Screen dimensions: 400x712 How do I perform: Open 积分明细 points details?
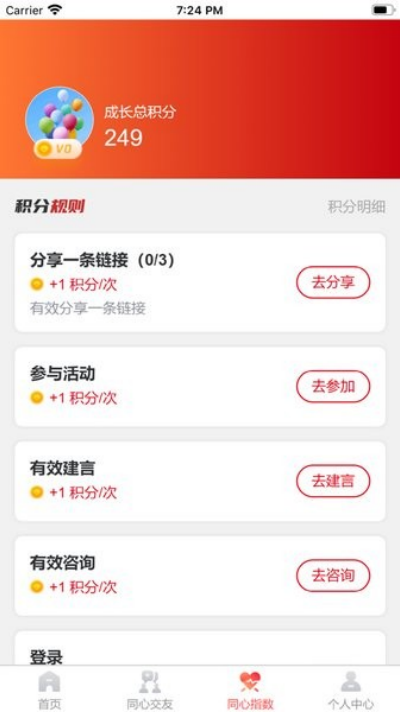click(356, 207)
